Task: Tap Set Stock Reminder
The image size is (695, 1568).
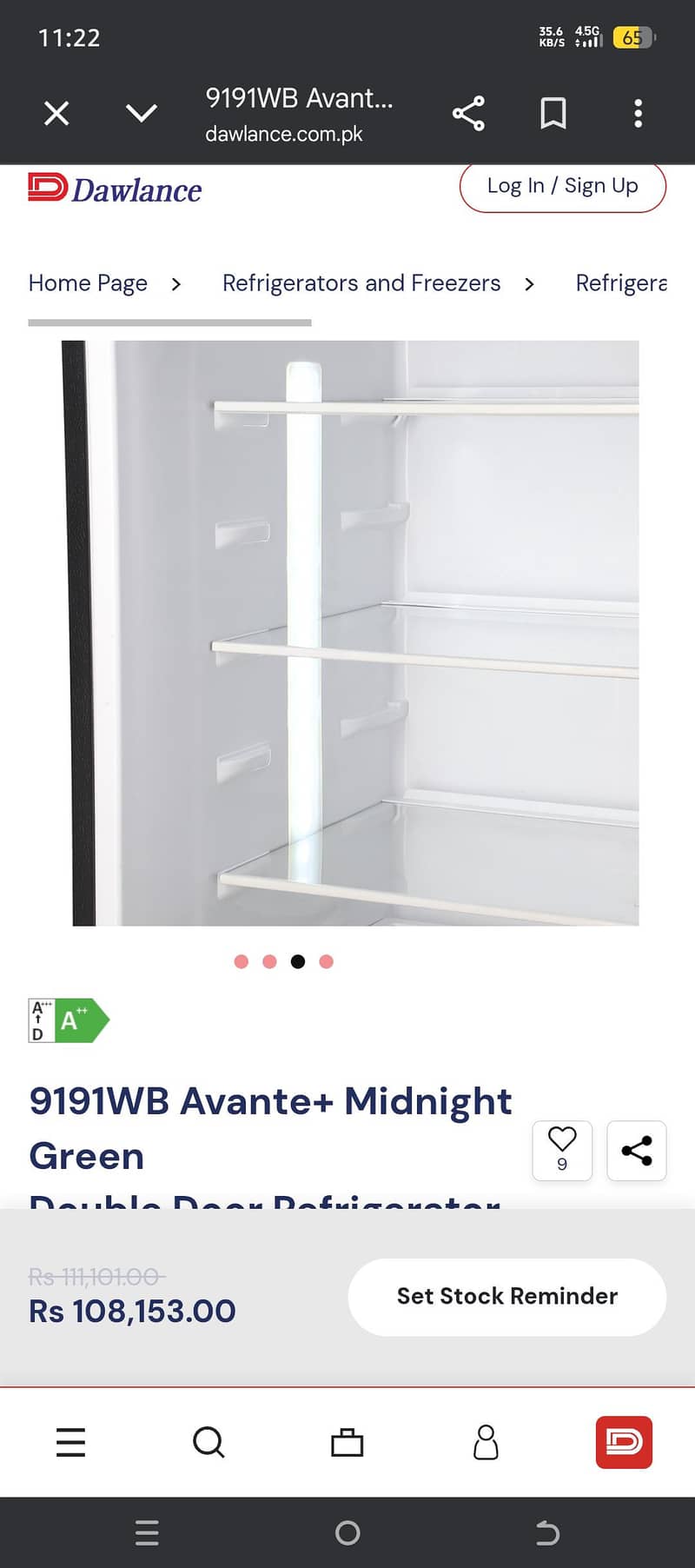Action: 507,1296
